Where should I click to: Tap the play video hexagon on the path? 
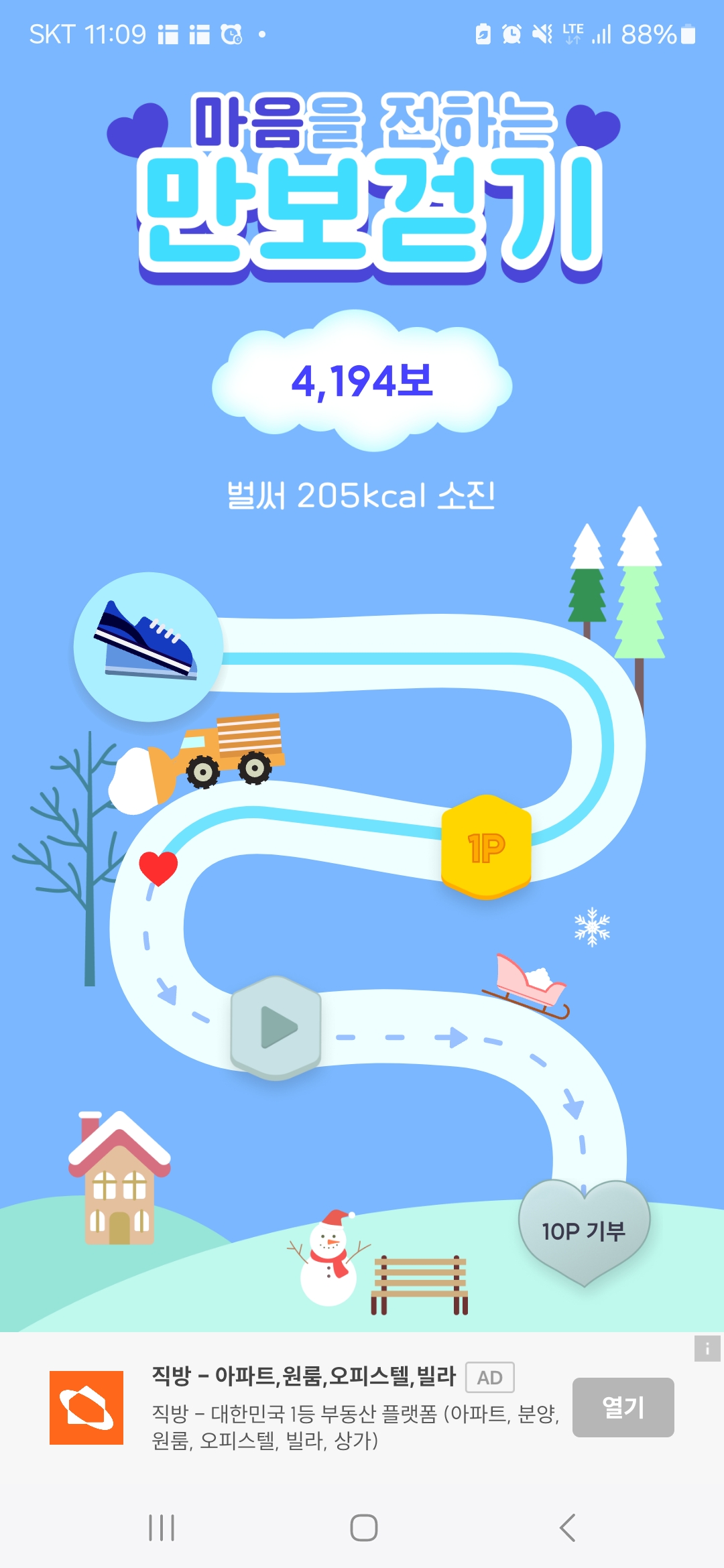276,1027
